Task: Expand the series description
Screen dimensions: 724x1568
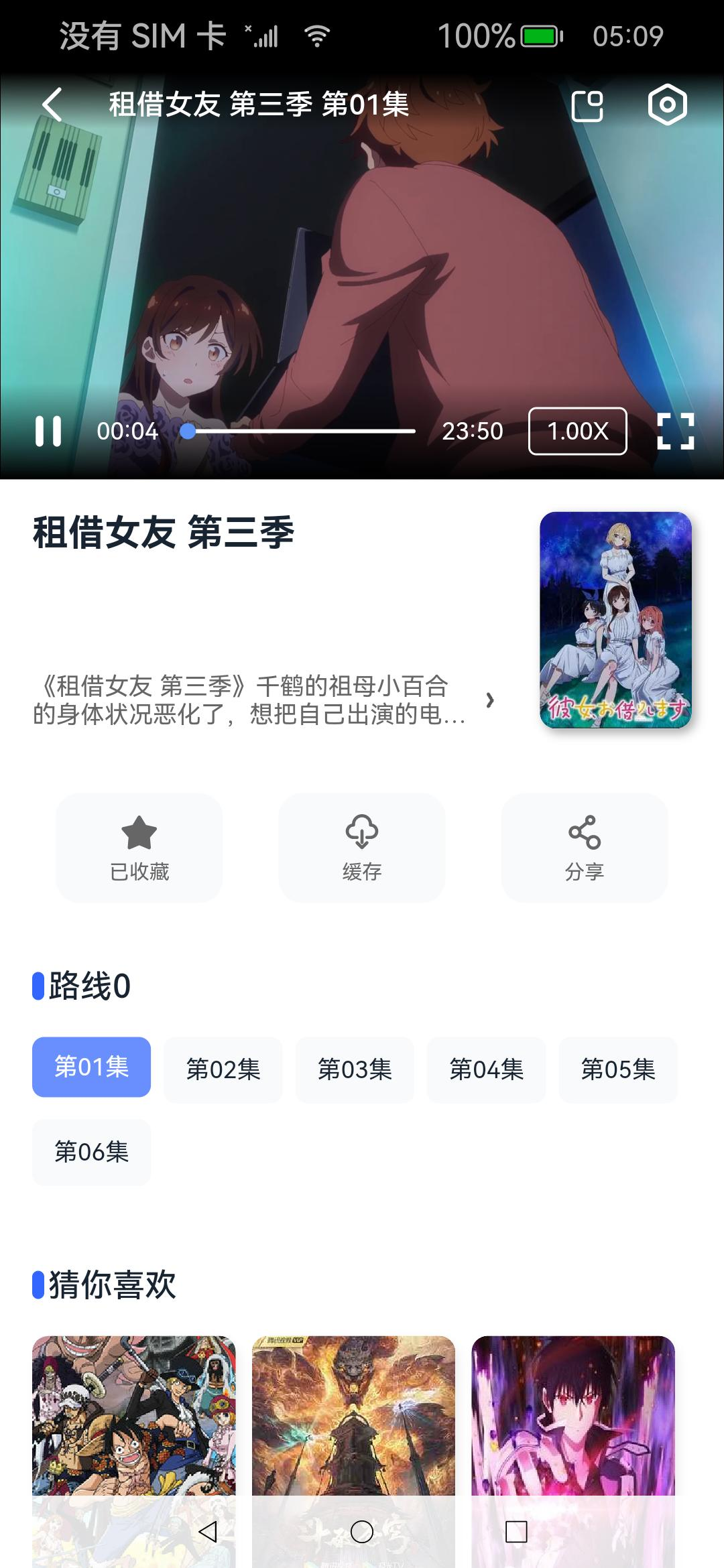Action: click(490, 700)
